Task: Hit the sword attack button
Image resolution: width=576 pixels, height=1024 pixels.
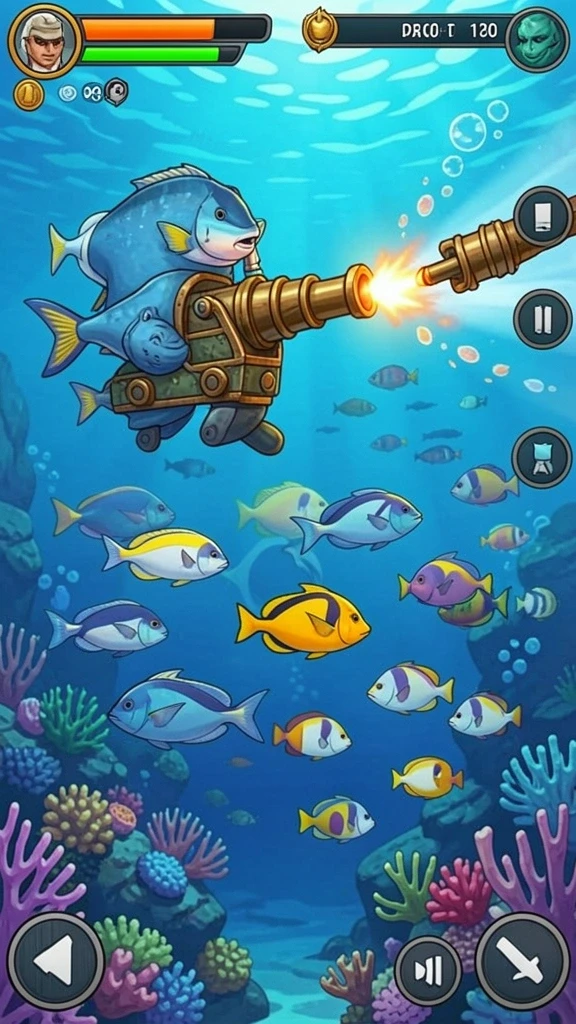Action: [x=523, y=961]
